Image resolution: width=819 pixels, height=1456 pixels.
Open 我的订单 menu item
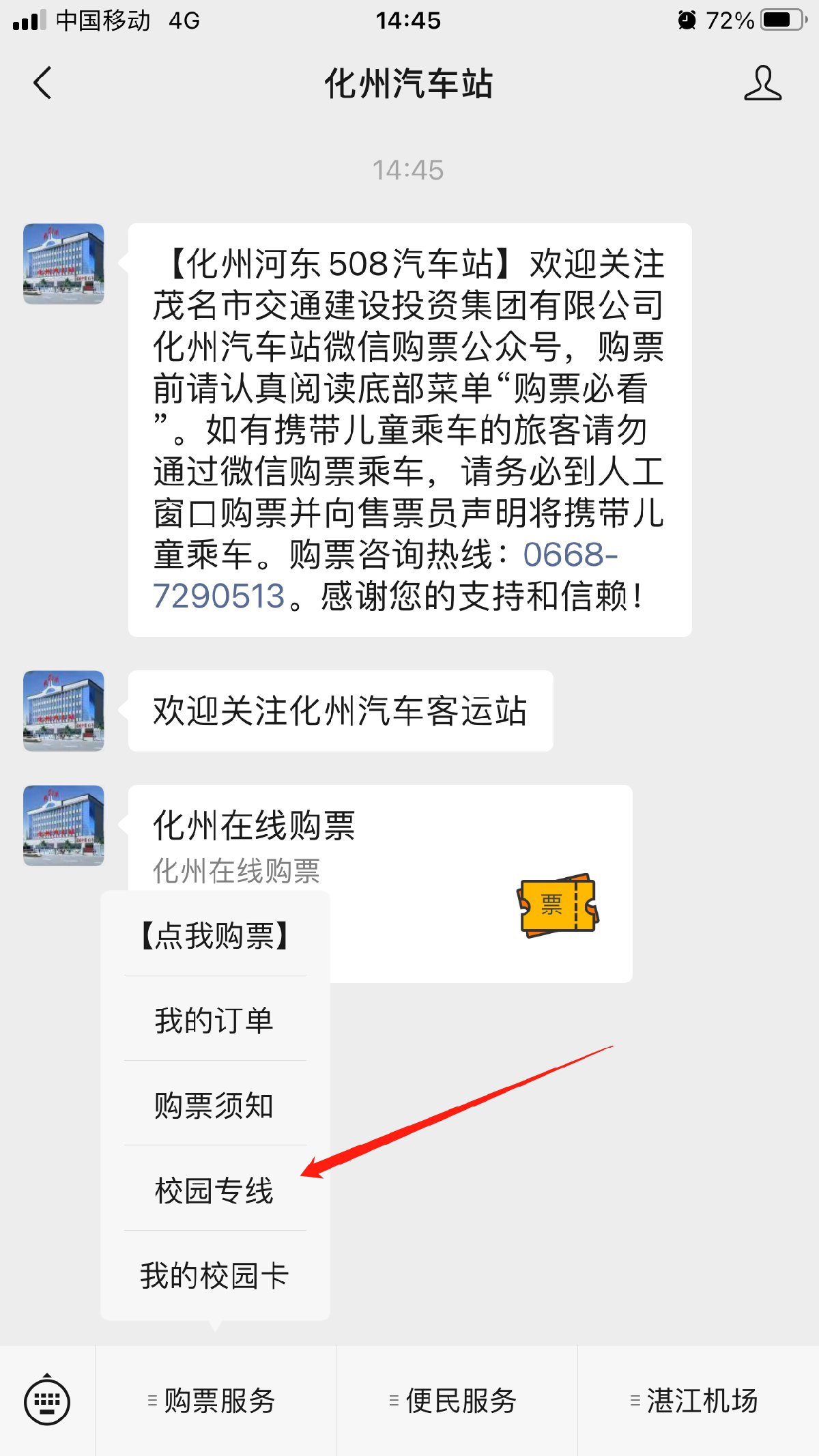pos(214,1020)
